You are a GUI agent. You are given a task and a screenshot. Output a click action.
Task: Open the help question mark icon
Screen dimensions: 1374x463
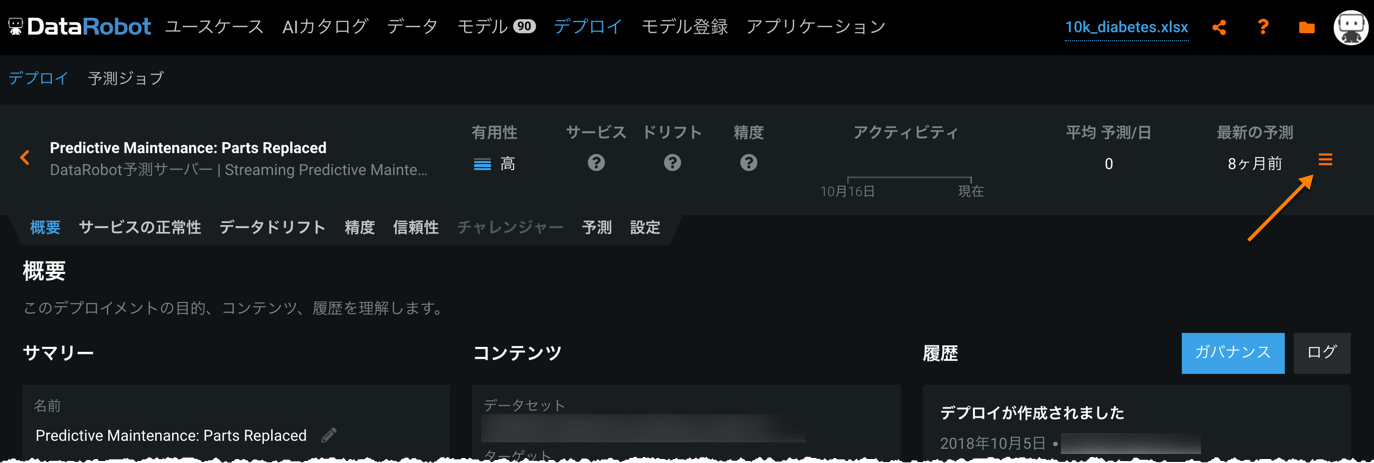coord(1263,27)
